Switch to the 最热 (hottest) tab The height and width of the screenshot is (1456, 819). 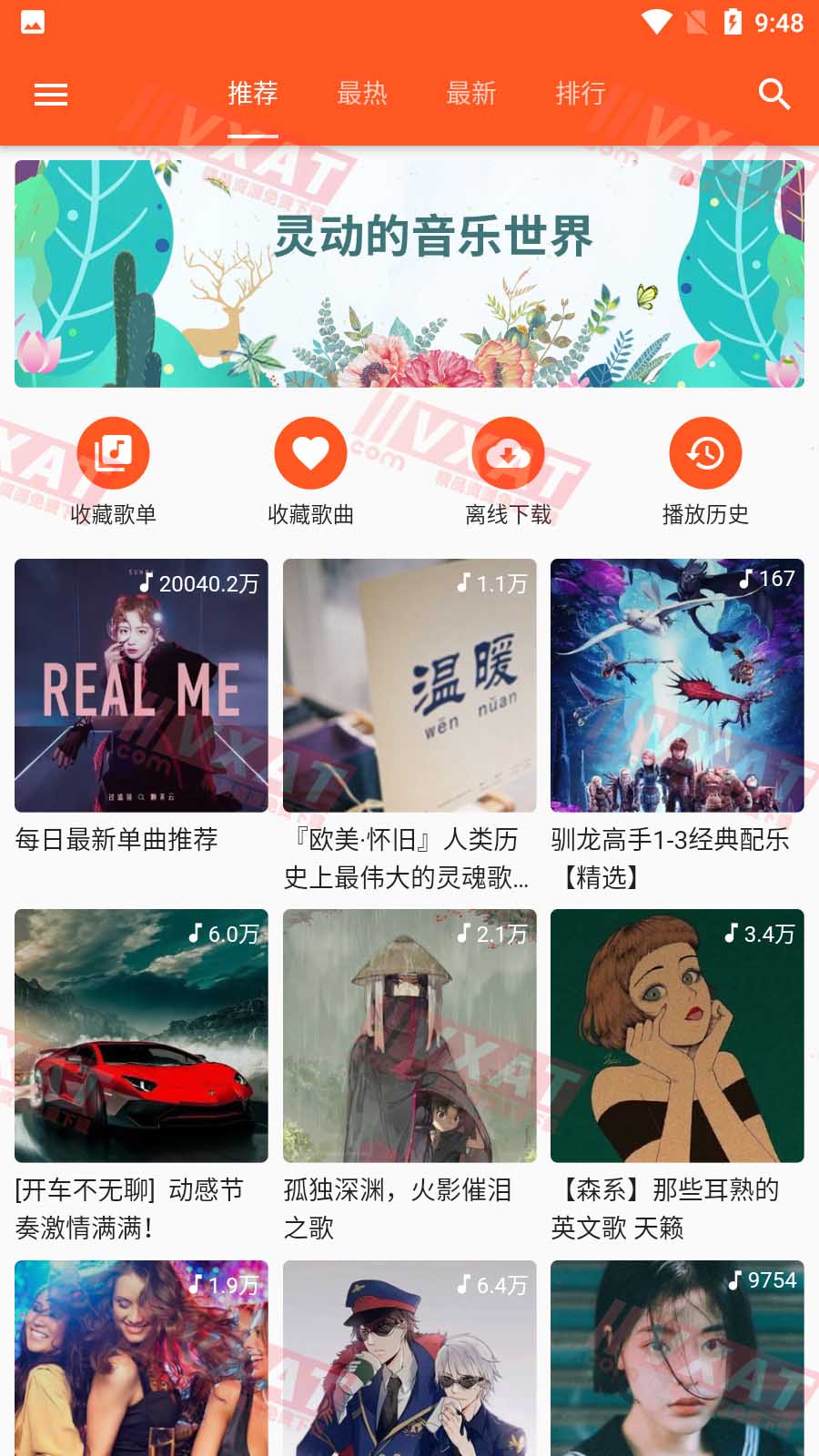(x=363, y=94)
